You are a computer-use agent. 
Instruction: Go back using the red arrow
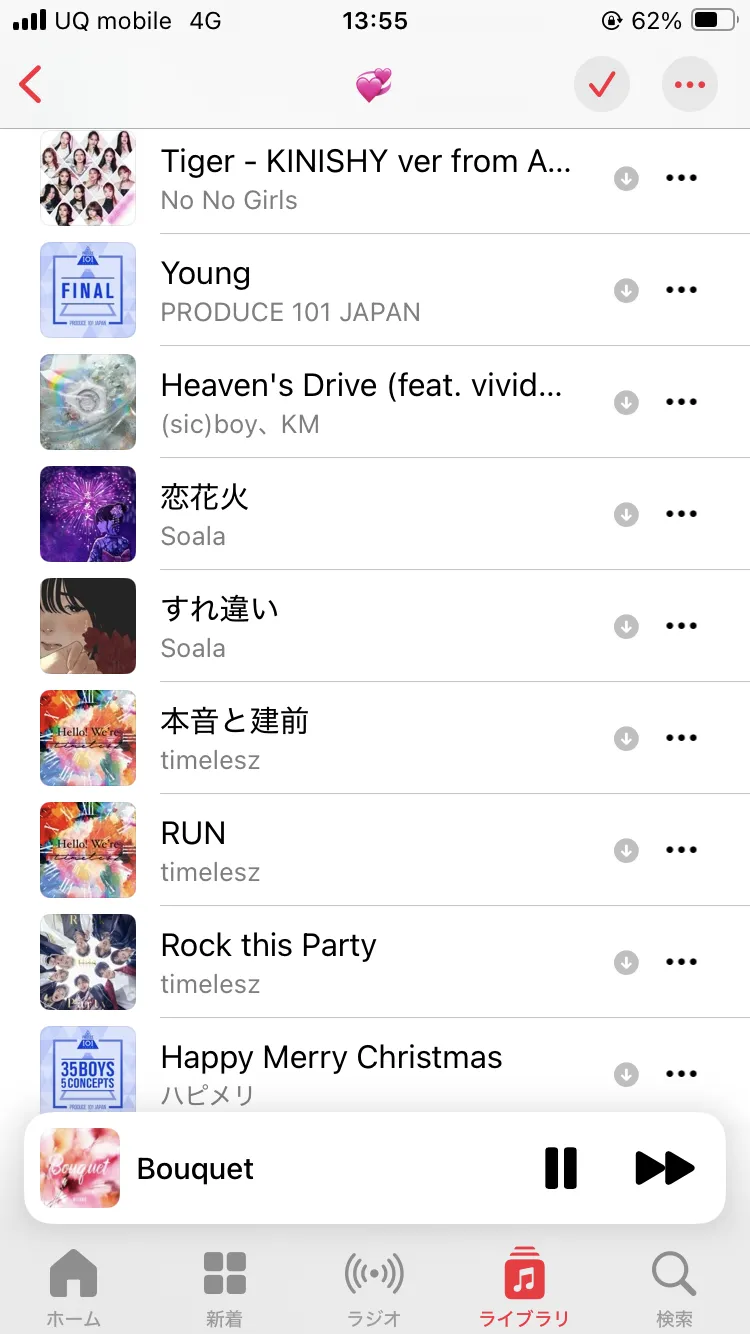click(x=31, y=85)
